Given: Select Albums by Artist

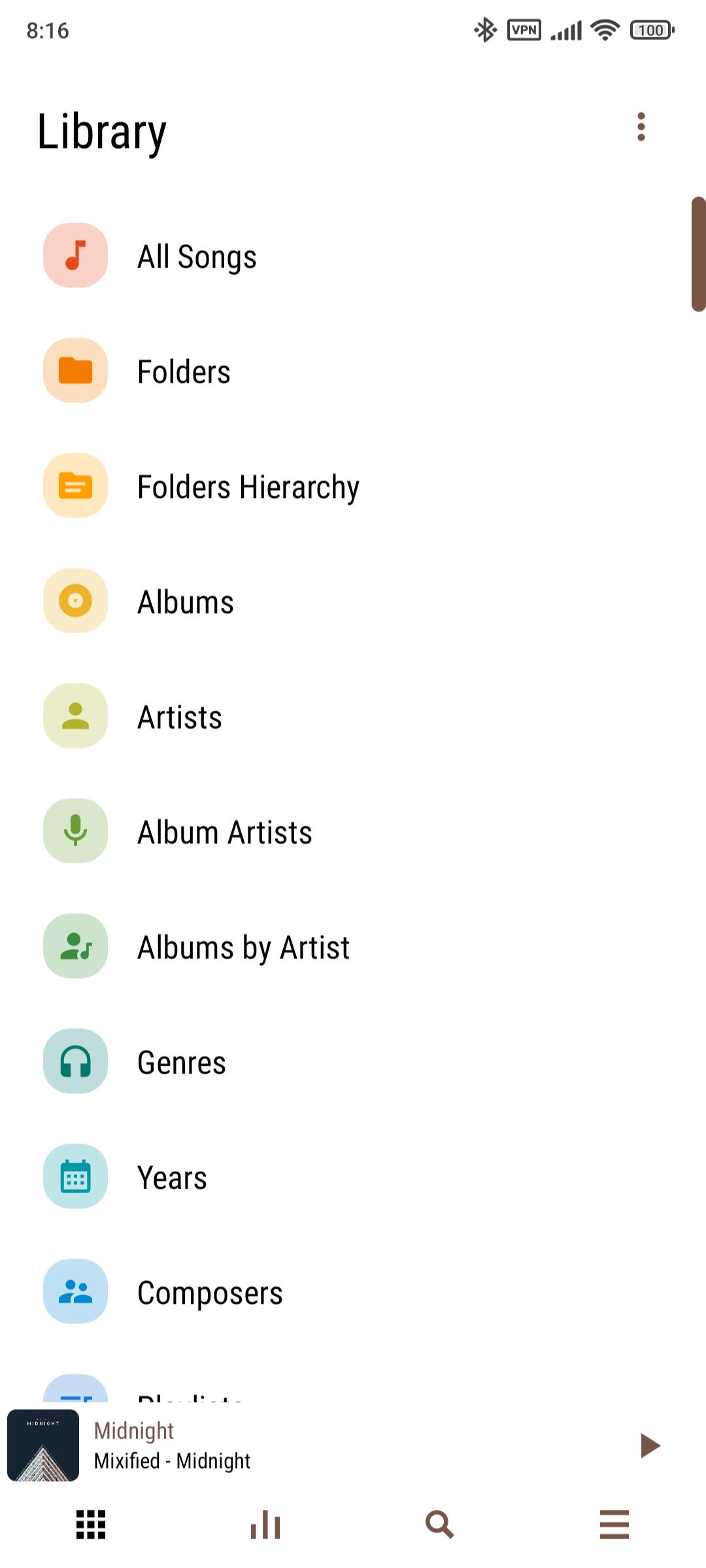Looking at the screenshot, I should (353, 947).
